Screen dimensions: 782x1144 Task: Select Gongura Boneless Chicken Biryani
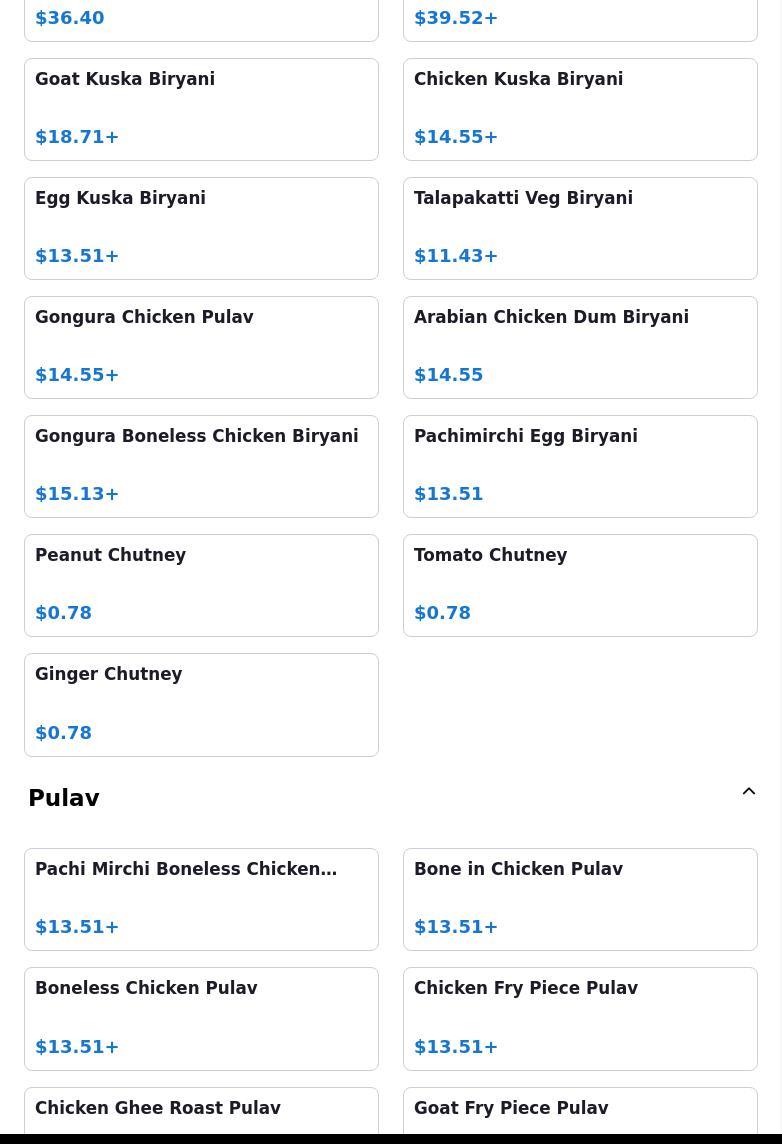pos(201,466)
